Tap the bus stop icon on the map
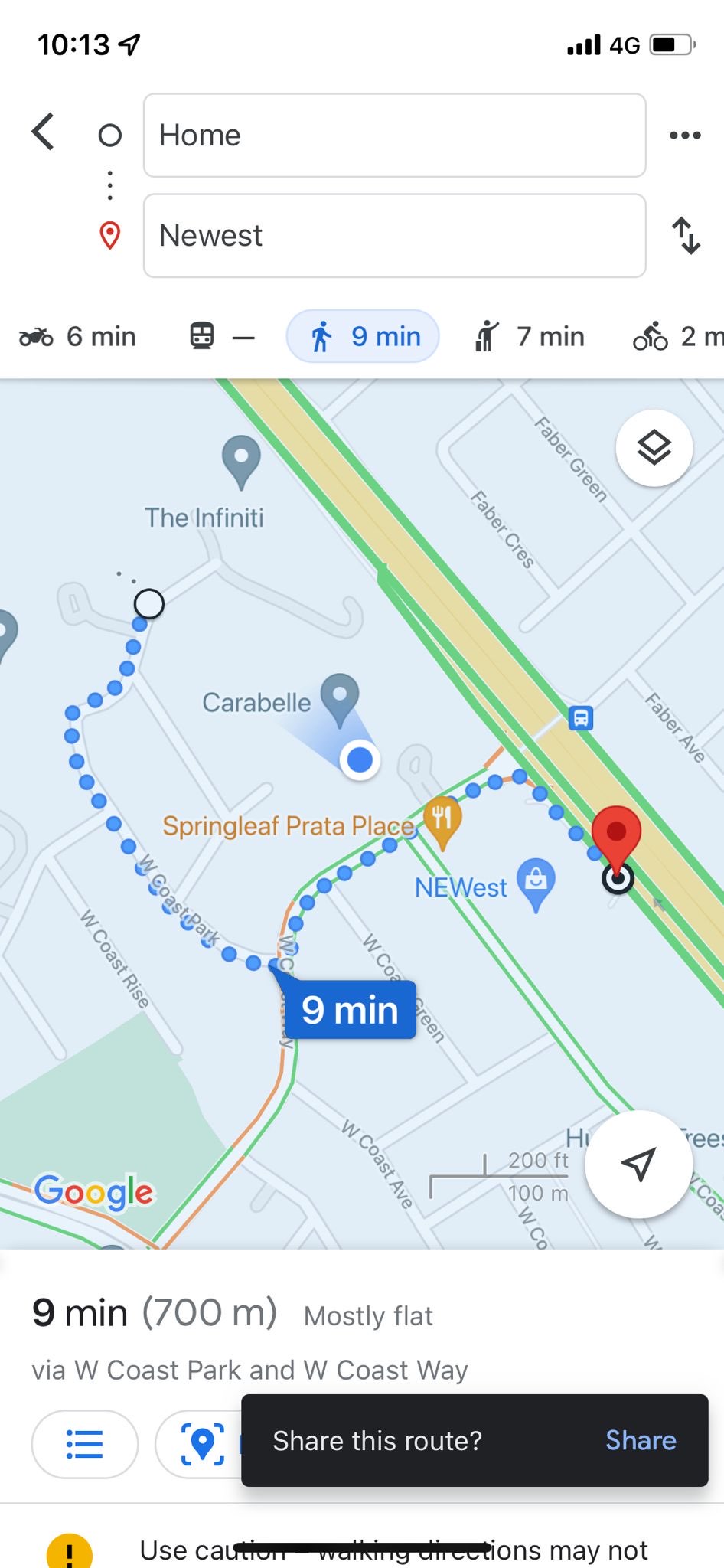Viewport: 724px width, 1568px height. coord(581,718)
